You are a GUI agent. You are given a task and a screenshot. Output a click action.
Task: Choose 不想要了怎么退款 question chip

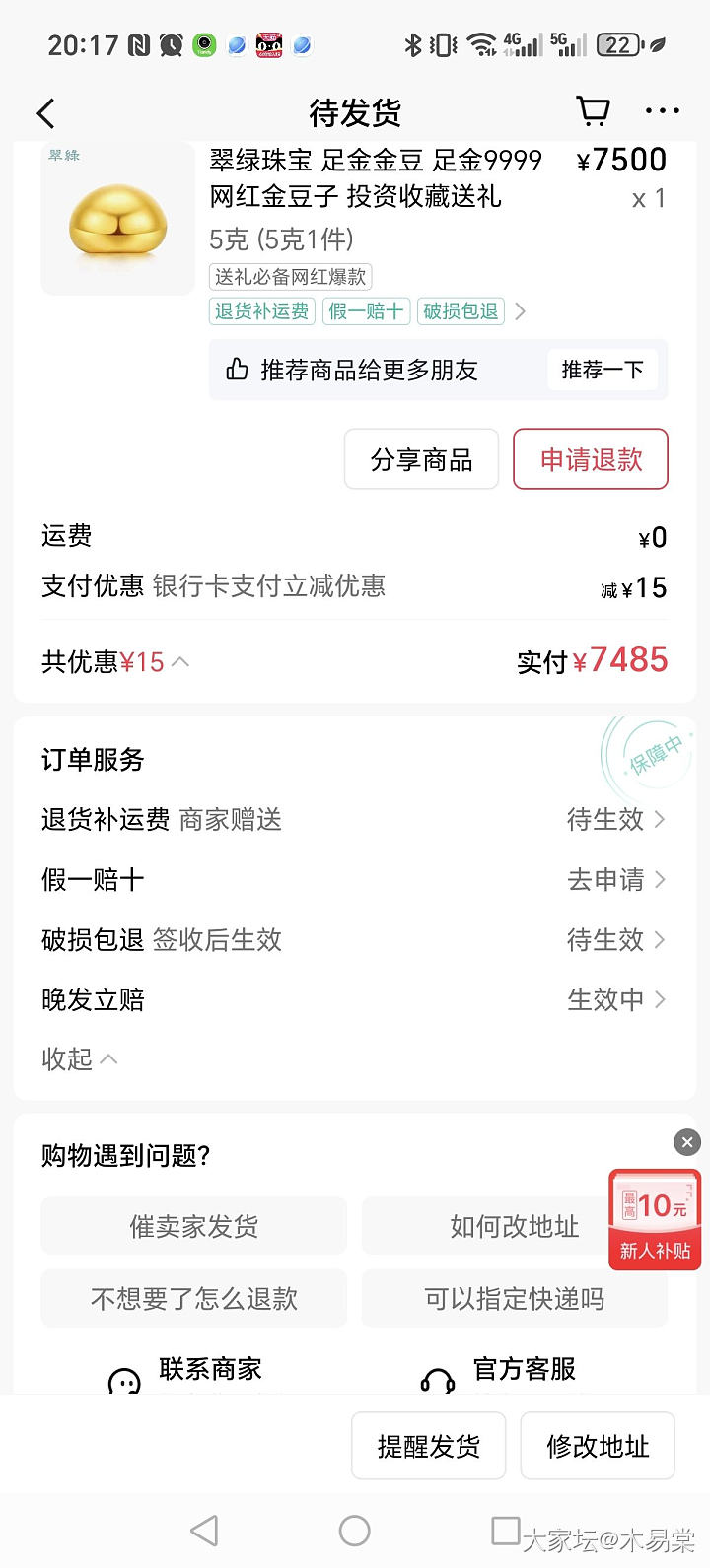point(194,1299)
